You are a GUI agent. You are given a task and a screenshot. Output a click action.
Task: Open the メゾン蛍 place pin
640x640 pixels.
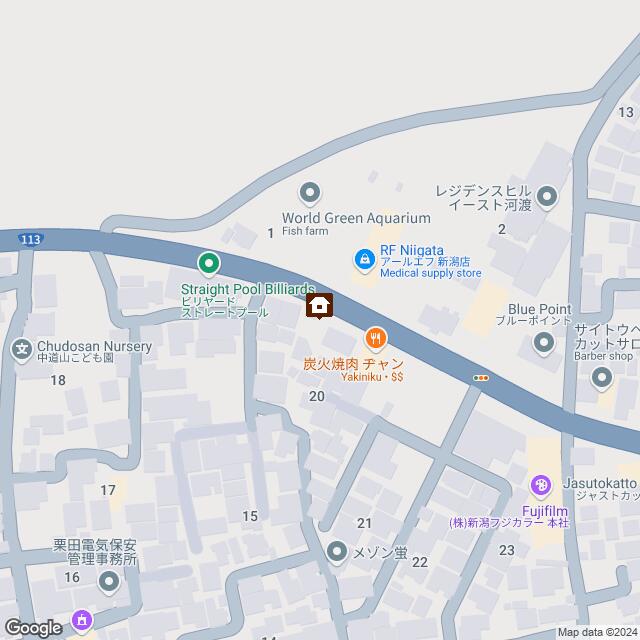337,551
